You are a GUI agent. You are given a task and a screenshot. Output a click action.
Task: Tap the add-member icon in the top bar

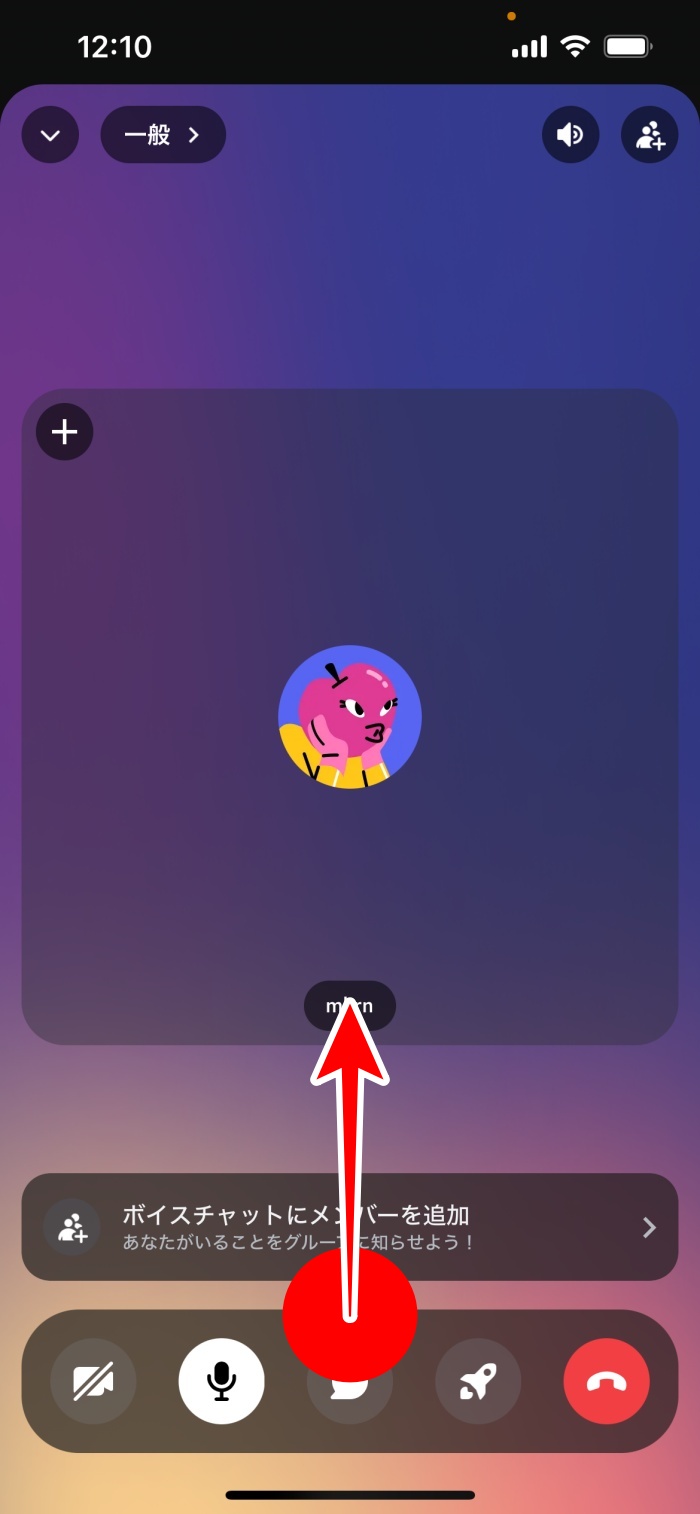[x=649, y=135]
